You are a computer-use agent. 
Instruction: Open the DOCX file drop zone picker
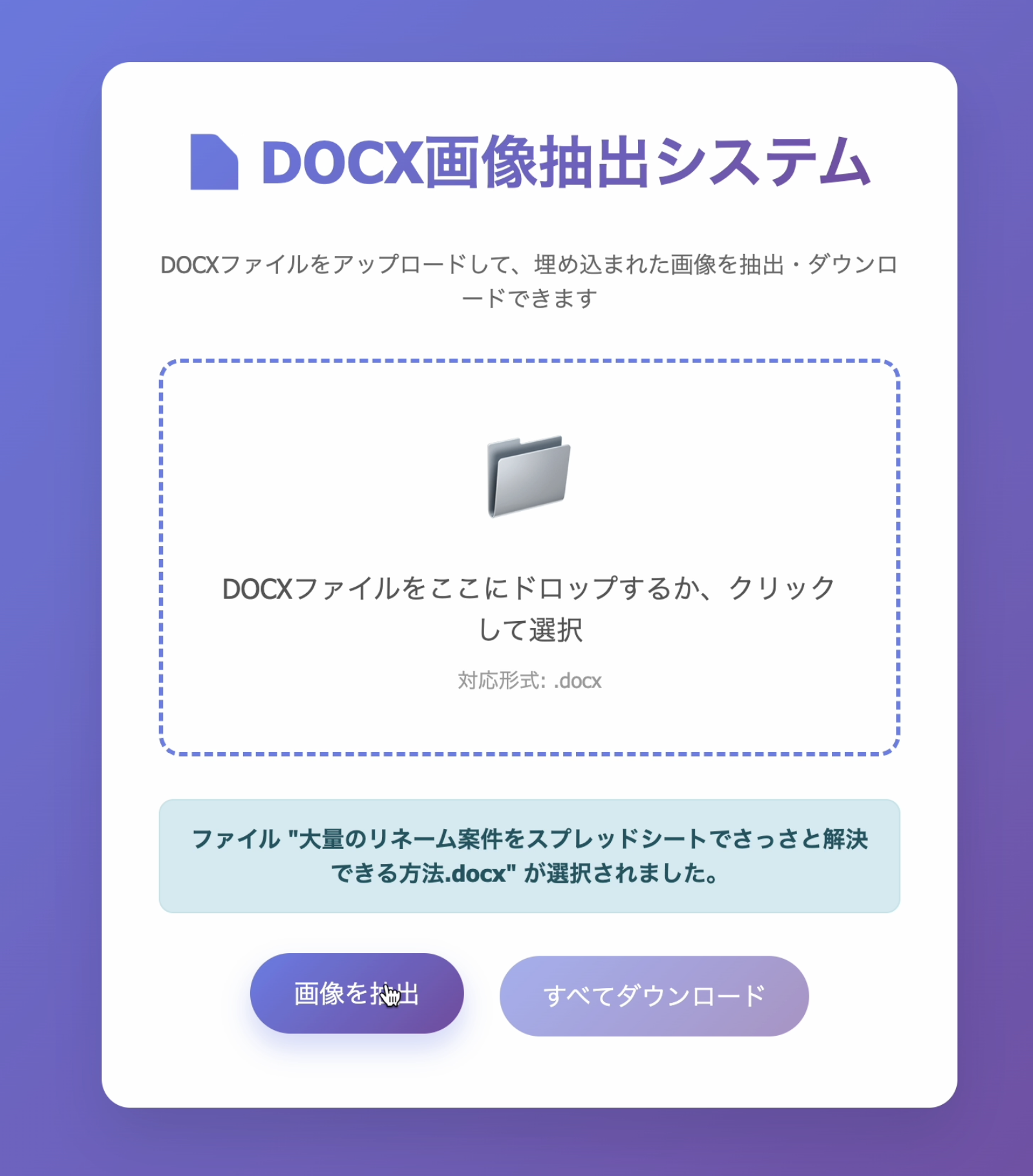529,557
